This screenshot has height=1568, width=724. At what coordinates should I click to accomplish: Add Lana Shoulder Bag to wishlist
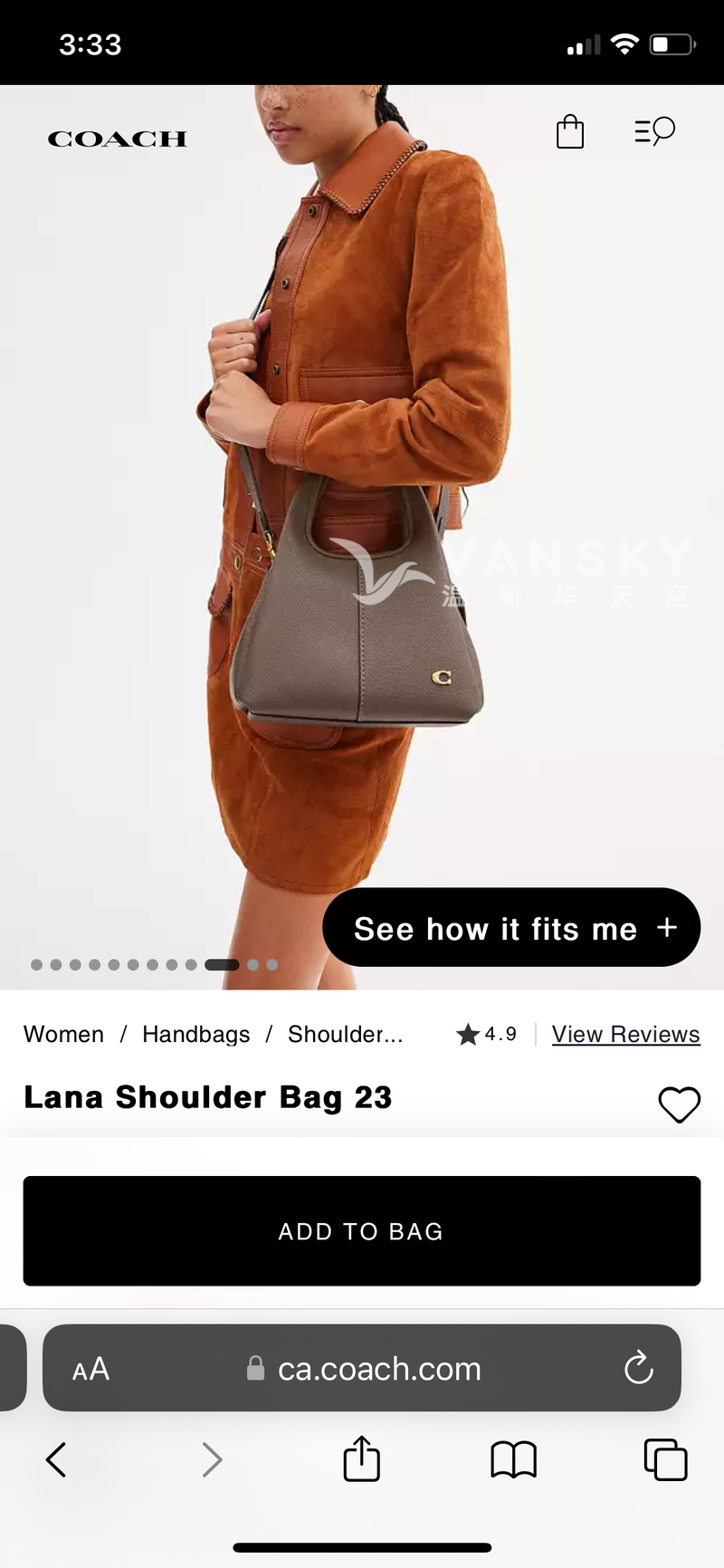click(x=679, y=1104)
